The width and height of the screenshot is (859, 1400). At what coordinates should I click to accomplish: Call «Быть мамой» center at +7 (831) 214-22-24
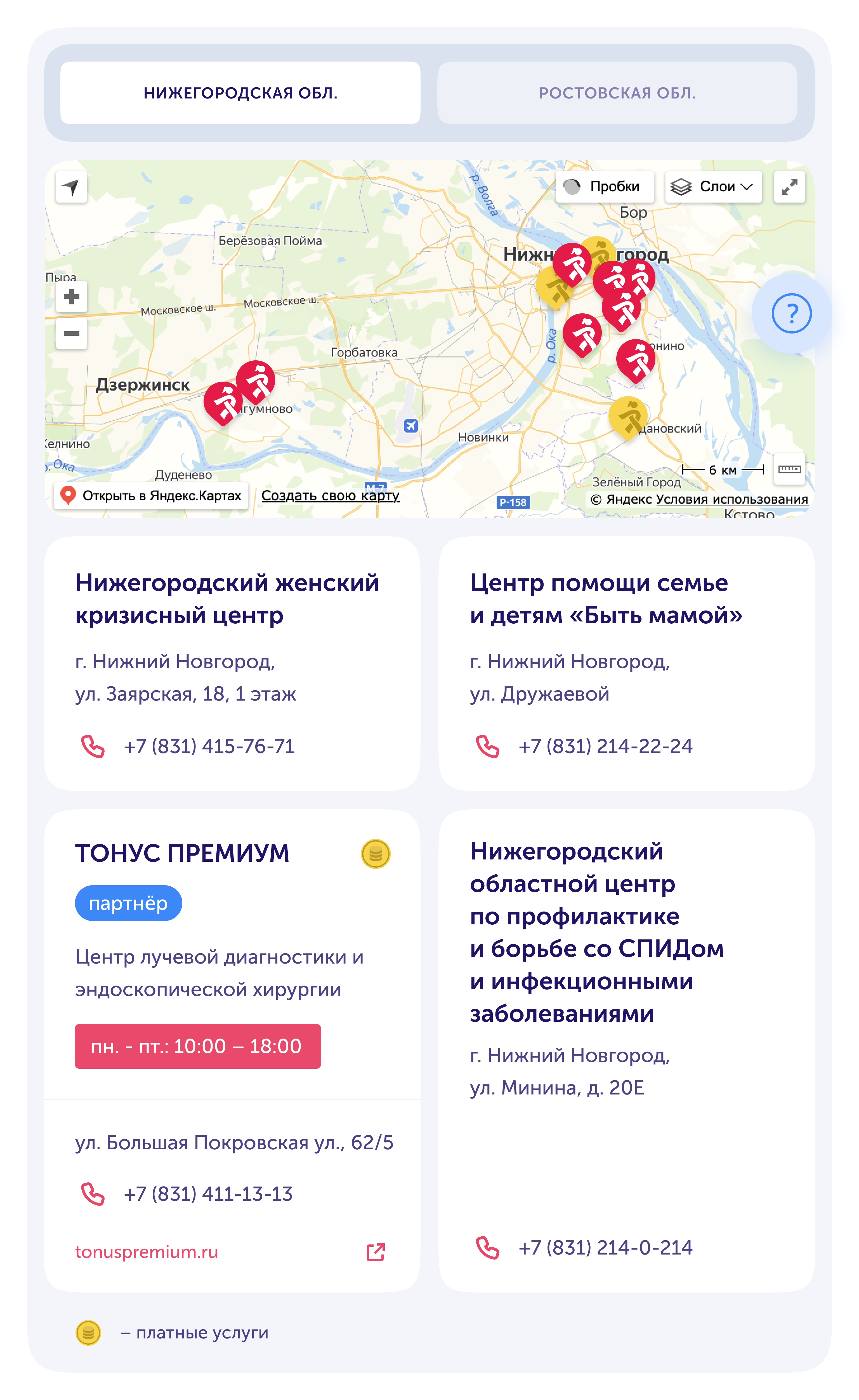(605, 746)
